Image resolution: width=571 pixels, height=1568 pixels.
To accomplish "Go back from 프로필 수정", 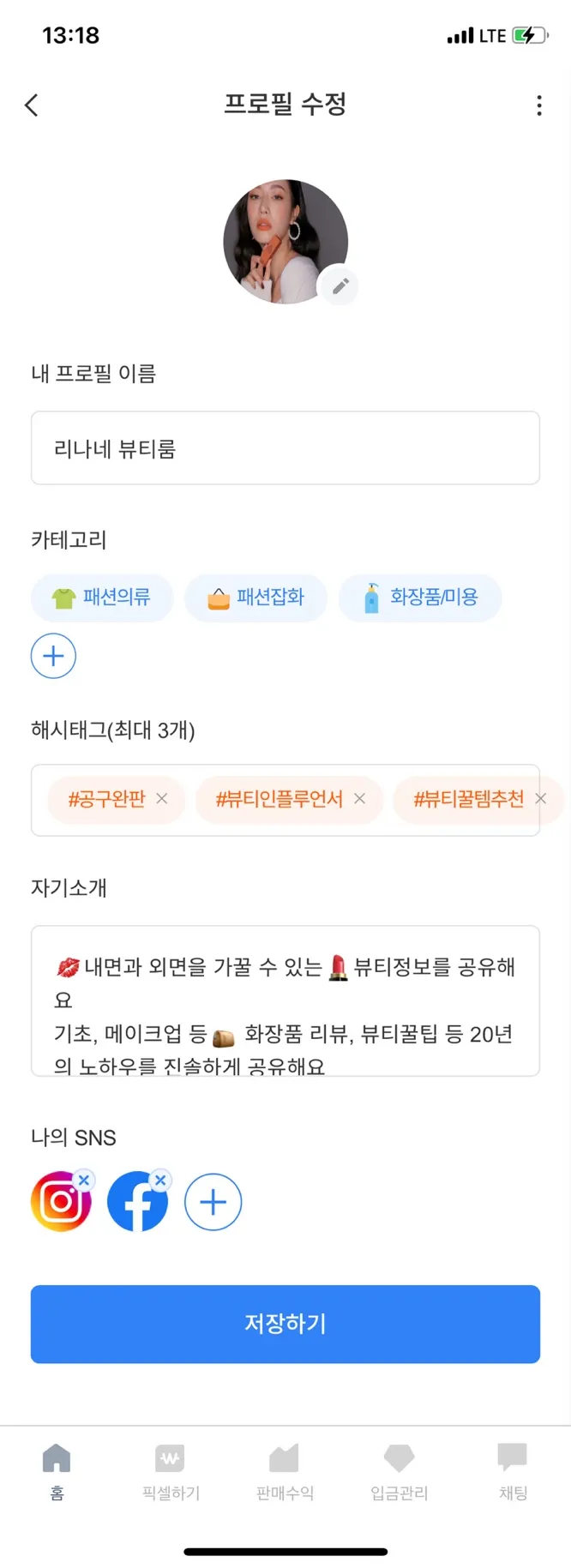I will pos(32,105).
